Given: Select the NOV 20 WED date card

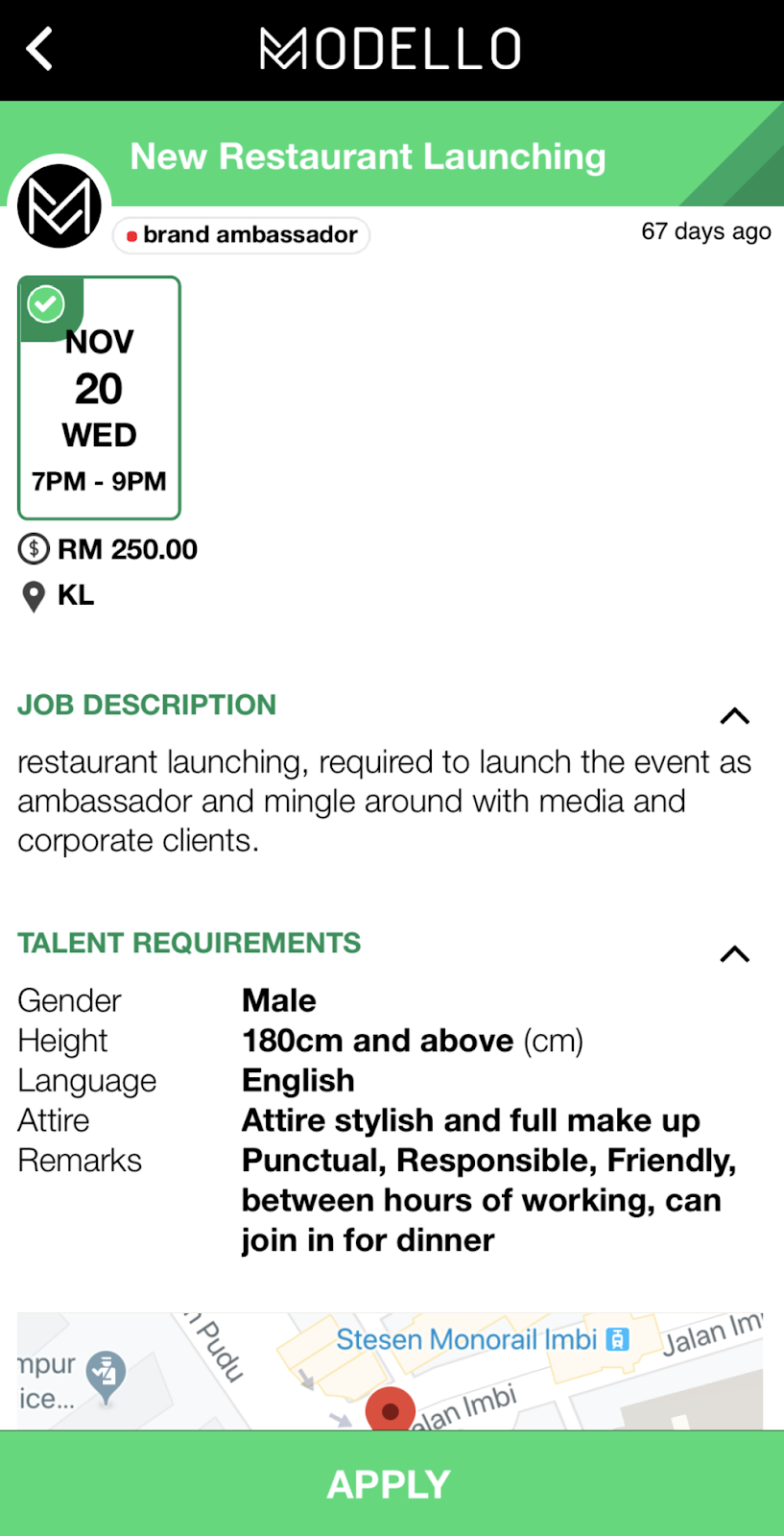Looking at the screenshot, I should coord(99,397).
